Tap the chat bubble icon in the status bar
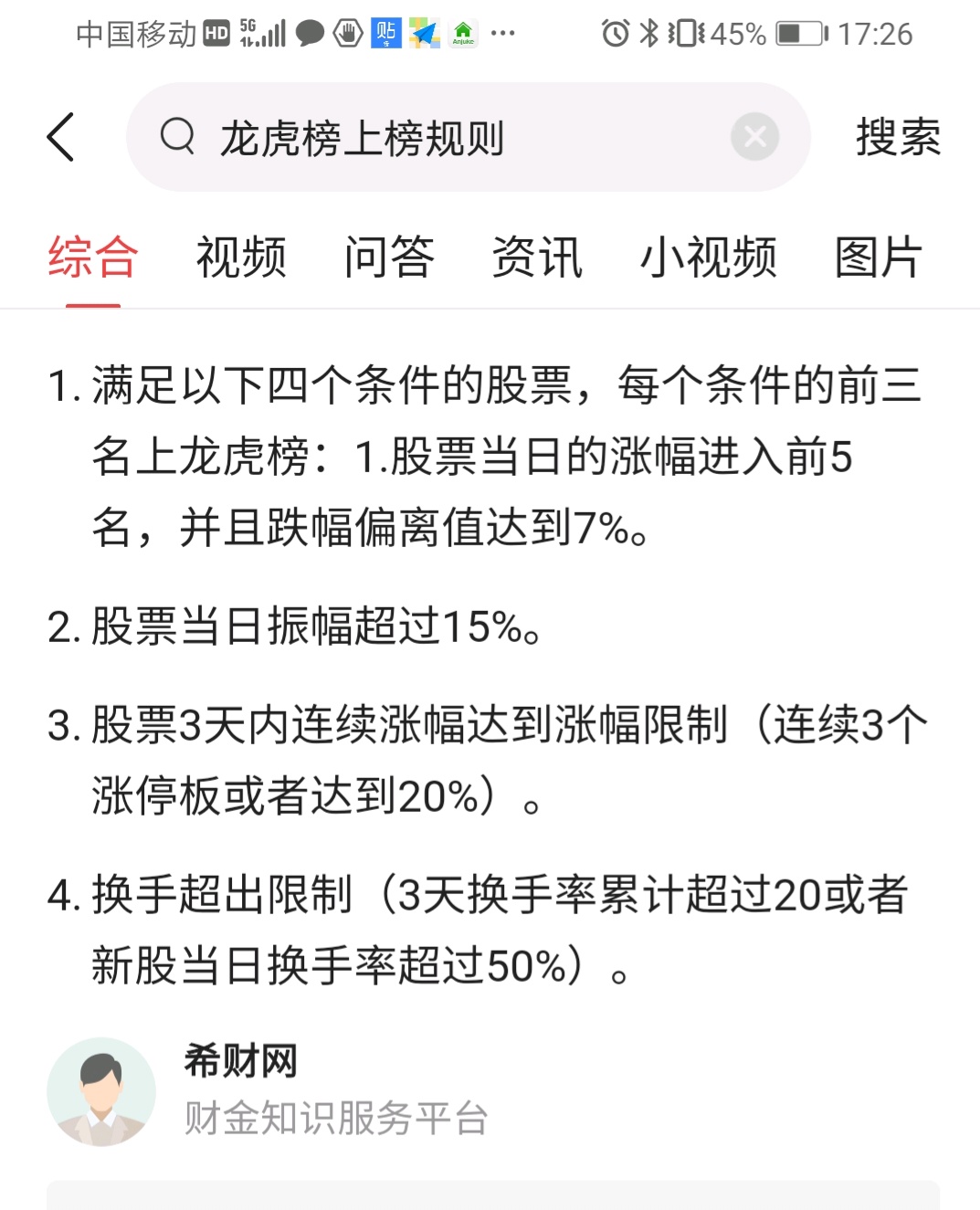Image resolution: width=980 pixels, height=1210 pixels. click(309, 34)
